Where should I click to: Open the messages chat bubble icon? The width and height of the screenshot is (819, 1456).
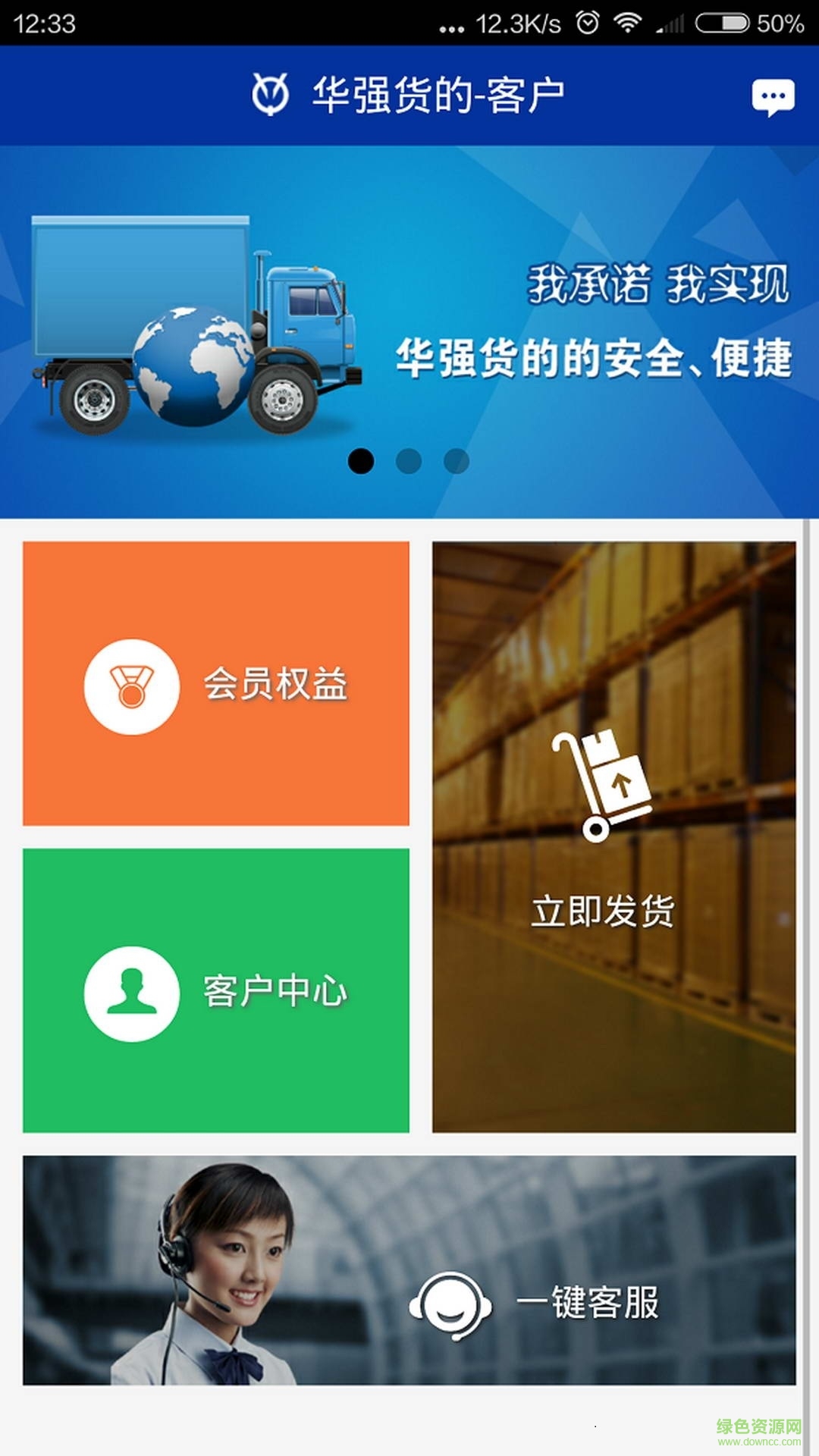[773, 97]
